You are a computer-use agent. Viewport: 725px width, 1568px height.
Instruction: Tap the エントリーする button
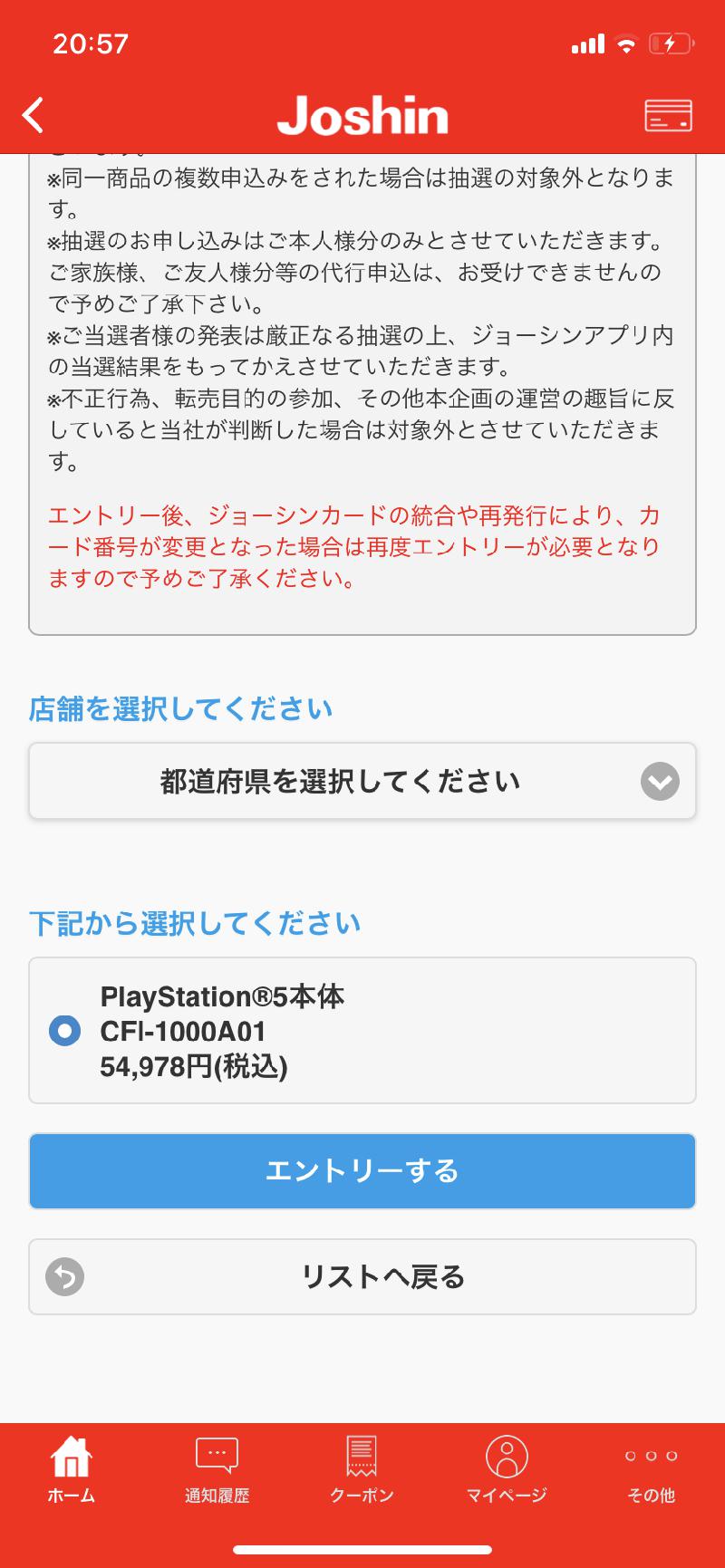point(362,1170)
